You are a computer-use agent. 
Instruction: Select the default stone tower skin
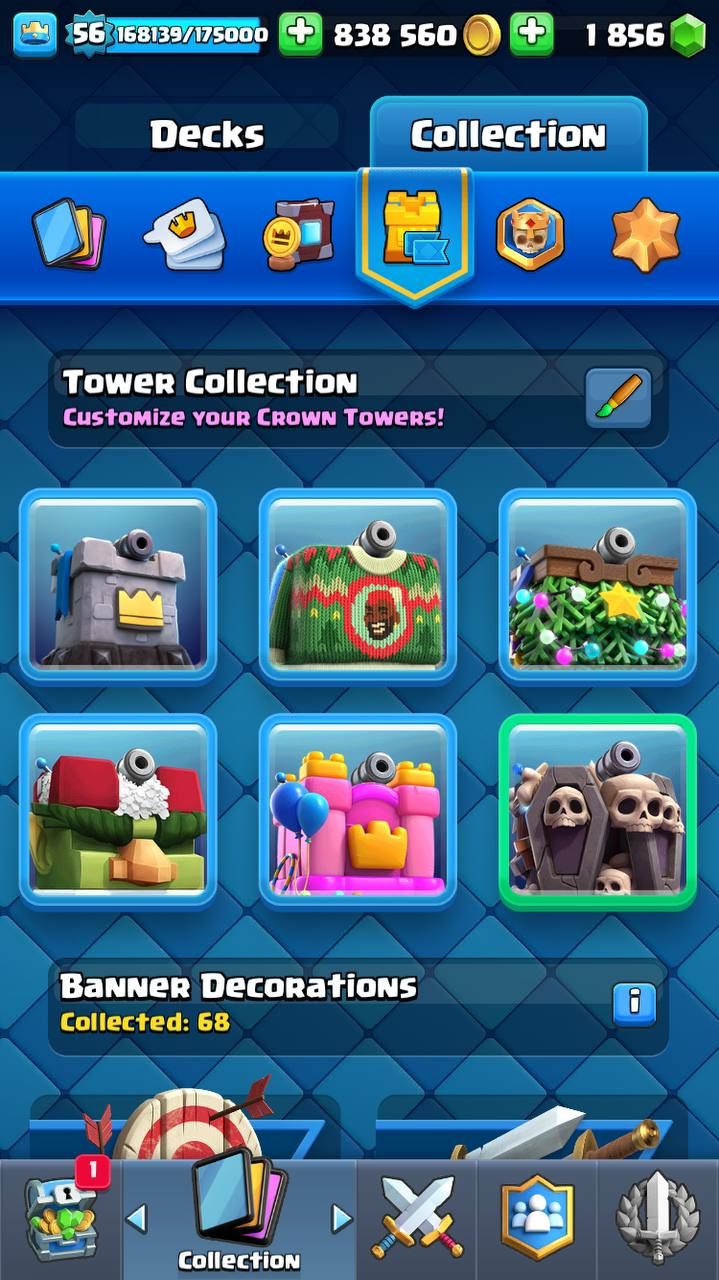click(x=118, y=585)
